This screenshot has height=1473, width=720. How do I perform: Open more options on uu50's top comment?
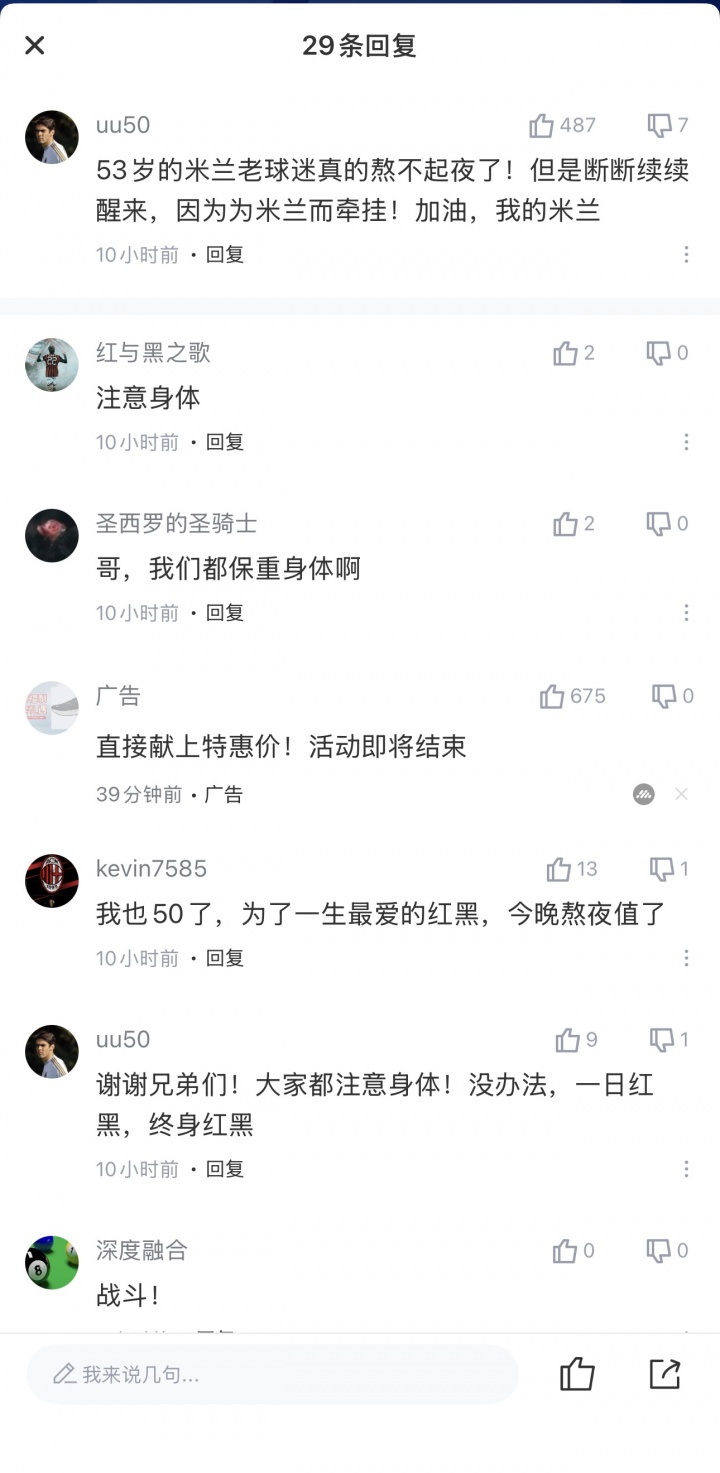coord(686,255)
